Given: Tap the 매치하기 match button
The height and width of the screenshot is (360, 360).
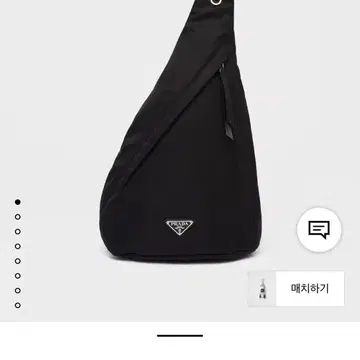Looking at the screenshot, I should coord(296,288).
